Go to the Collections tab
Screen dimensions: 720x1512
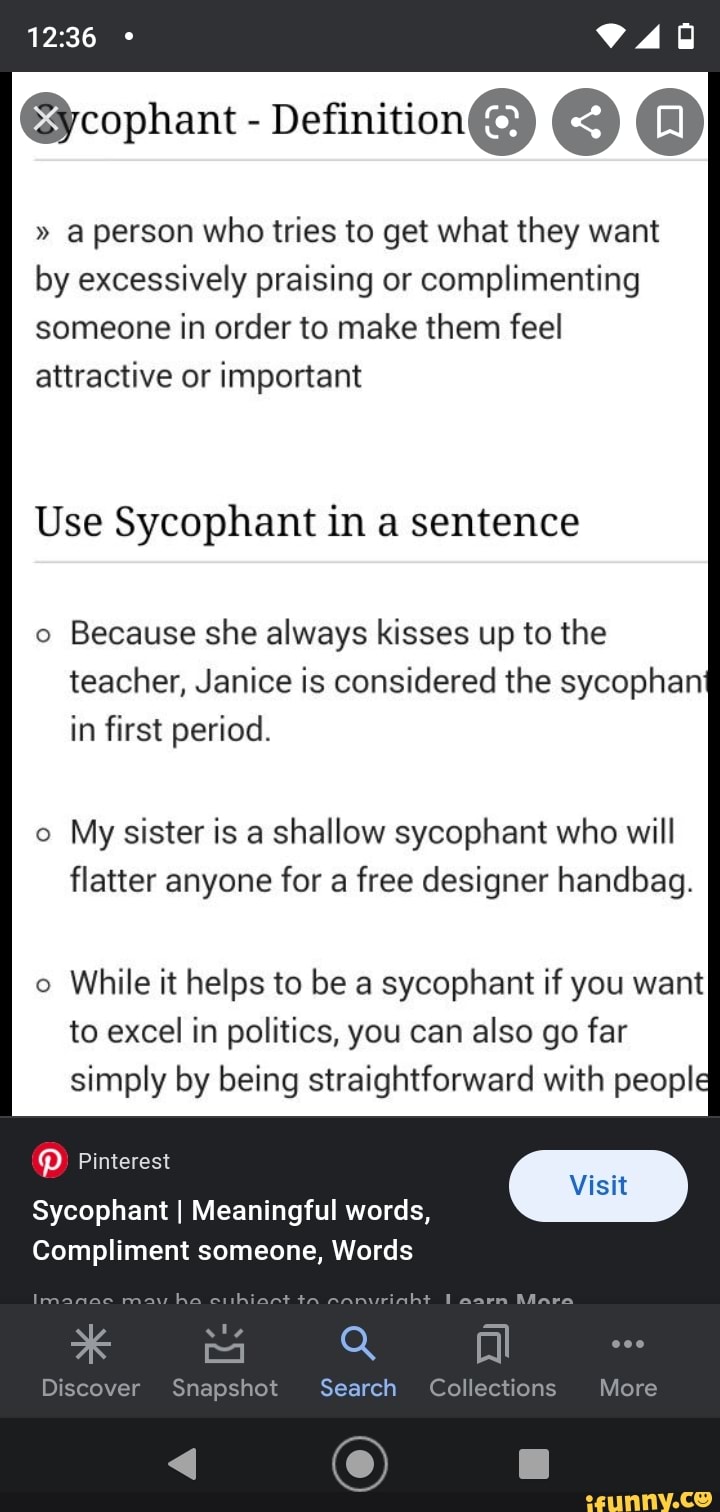pyautogui.click(x=492, y=1362)
